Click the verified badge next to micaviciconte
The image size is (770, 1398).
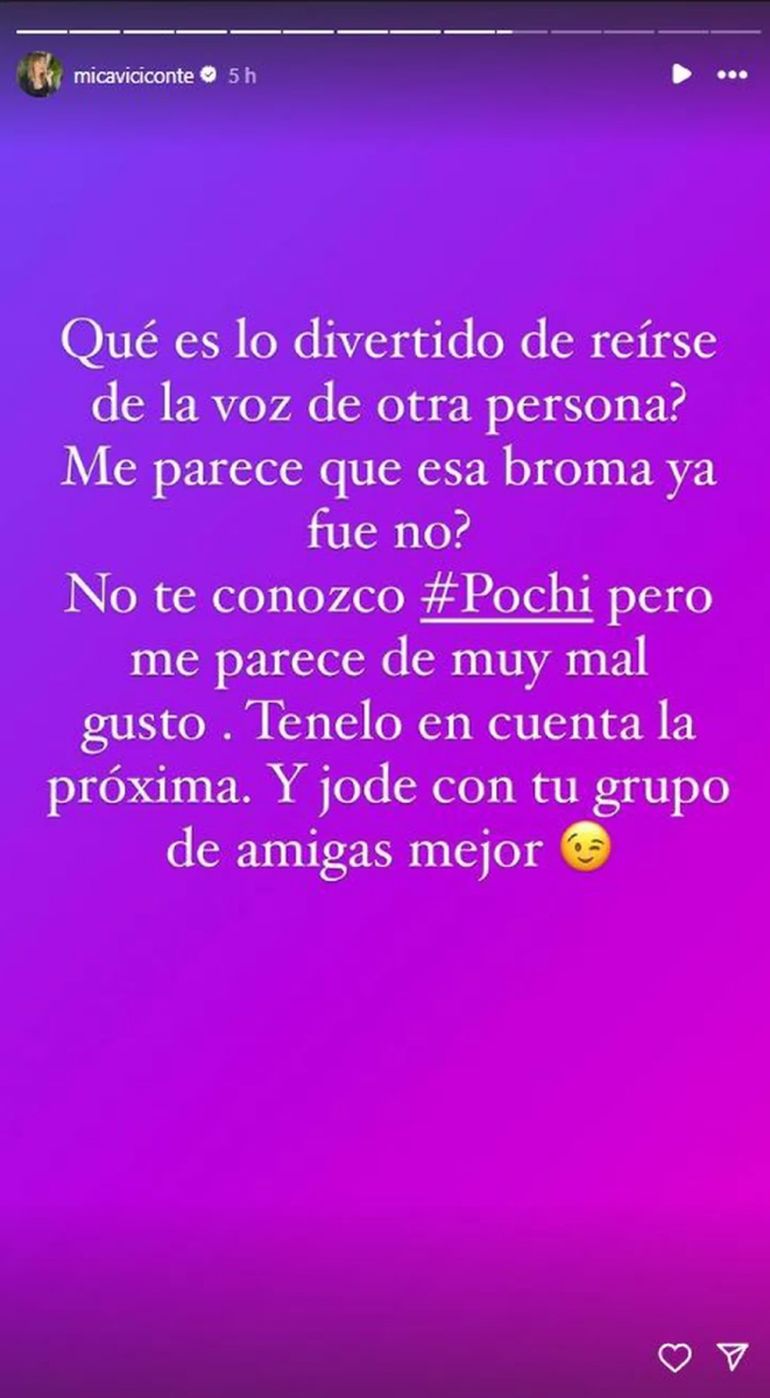point(209,73)
